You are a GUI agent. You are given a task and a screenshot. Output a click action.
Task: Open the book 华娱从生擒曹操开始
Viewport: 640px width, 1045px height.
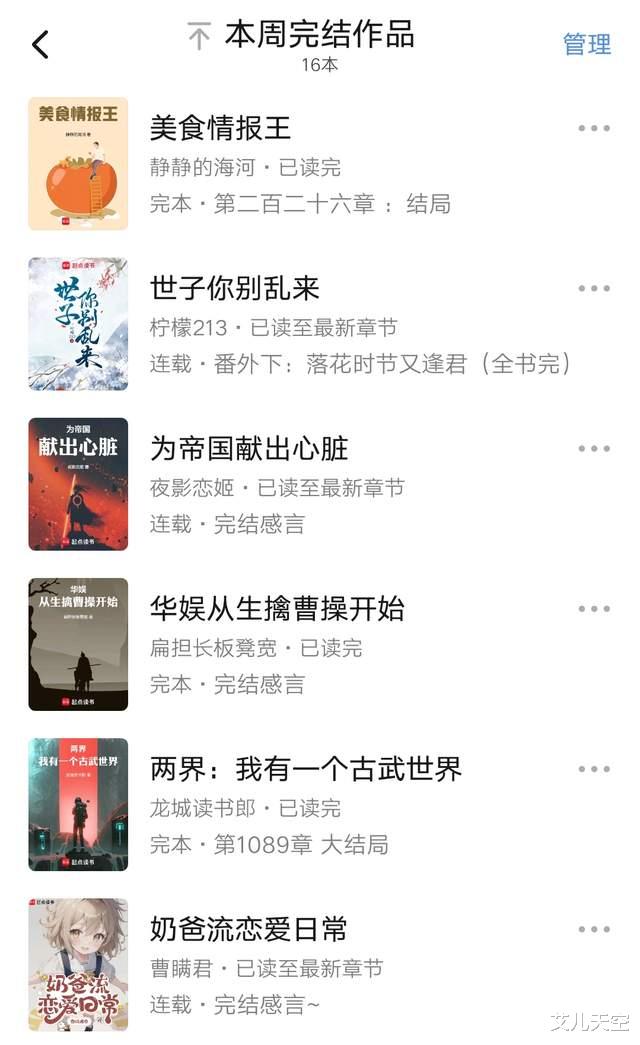click(x=277, y=608)
